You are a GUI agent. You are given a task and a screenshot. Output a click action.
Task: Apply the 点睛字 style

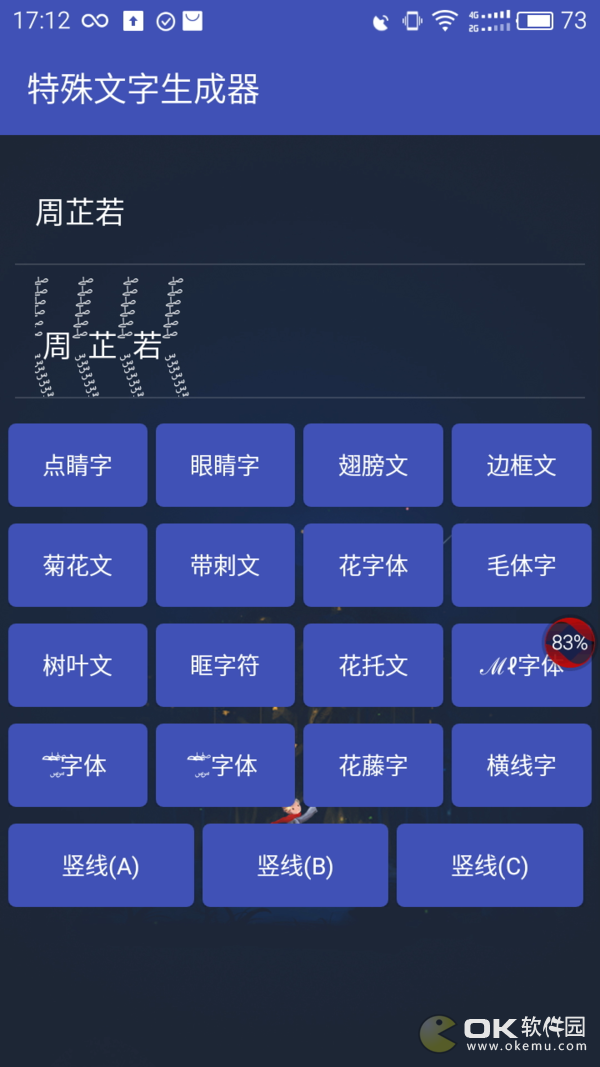tap(78, 465)
